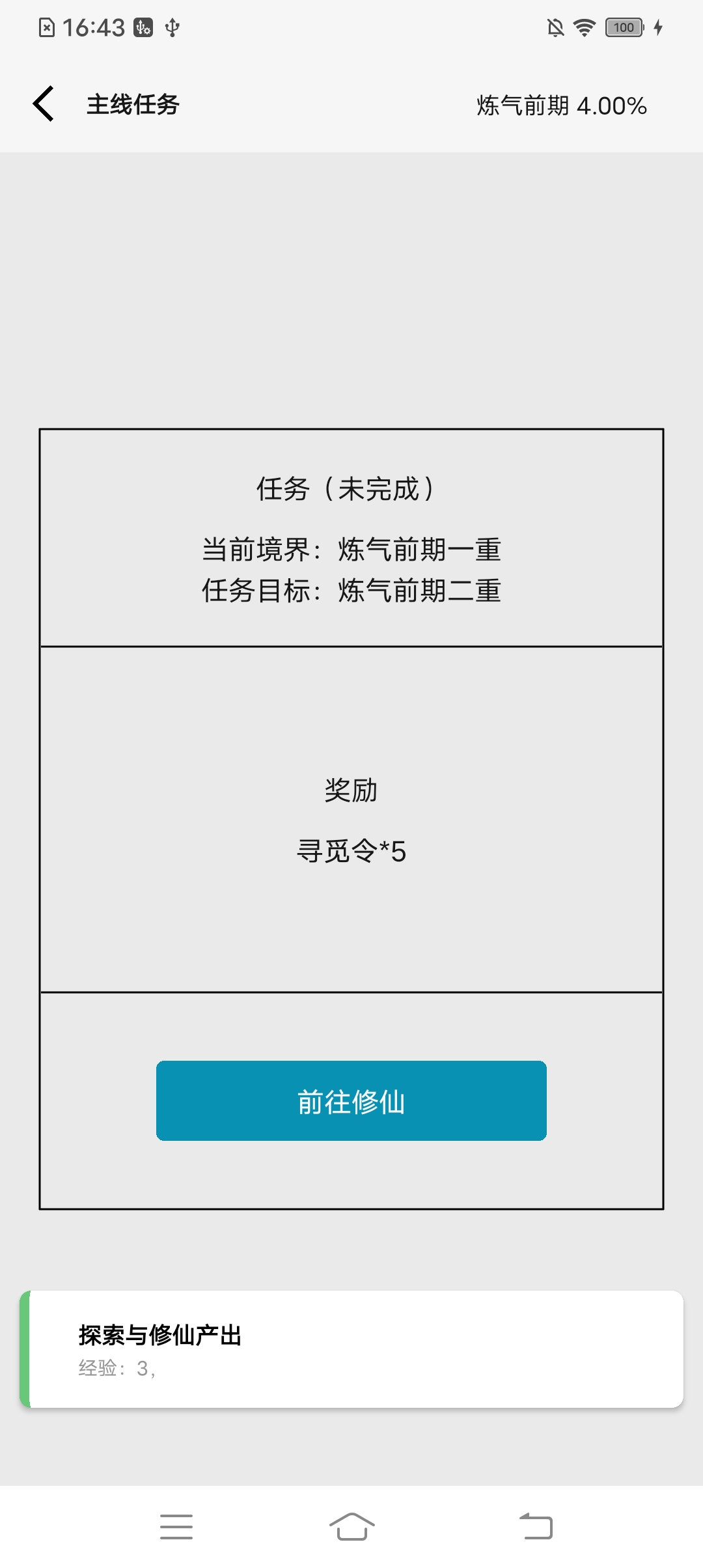Viewport: 703px width, 1568px height.
Task: Tap the 探索与修仙产出 notification card
Action: coord(351,1344)
